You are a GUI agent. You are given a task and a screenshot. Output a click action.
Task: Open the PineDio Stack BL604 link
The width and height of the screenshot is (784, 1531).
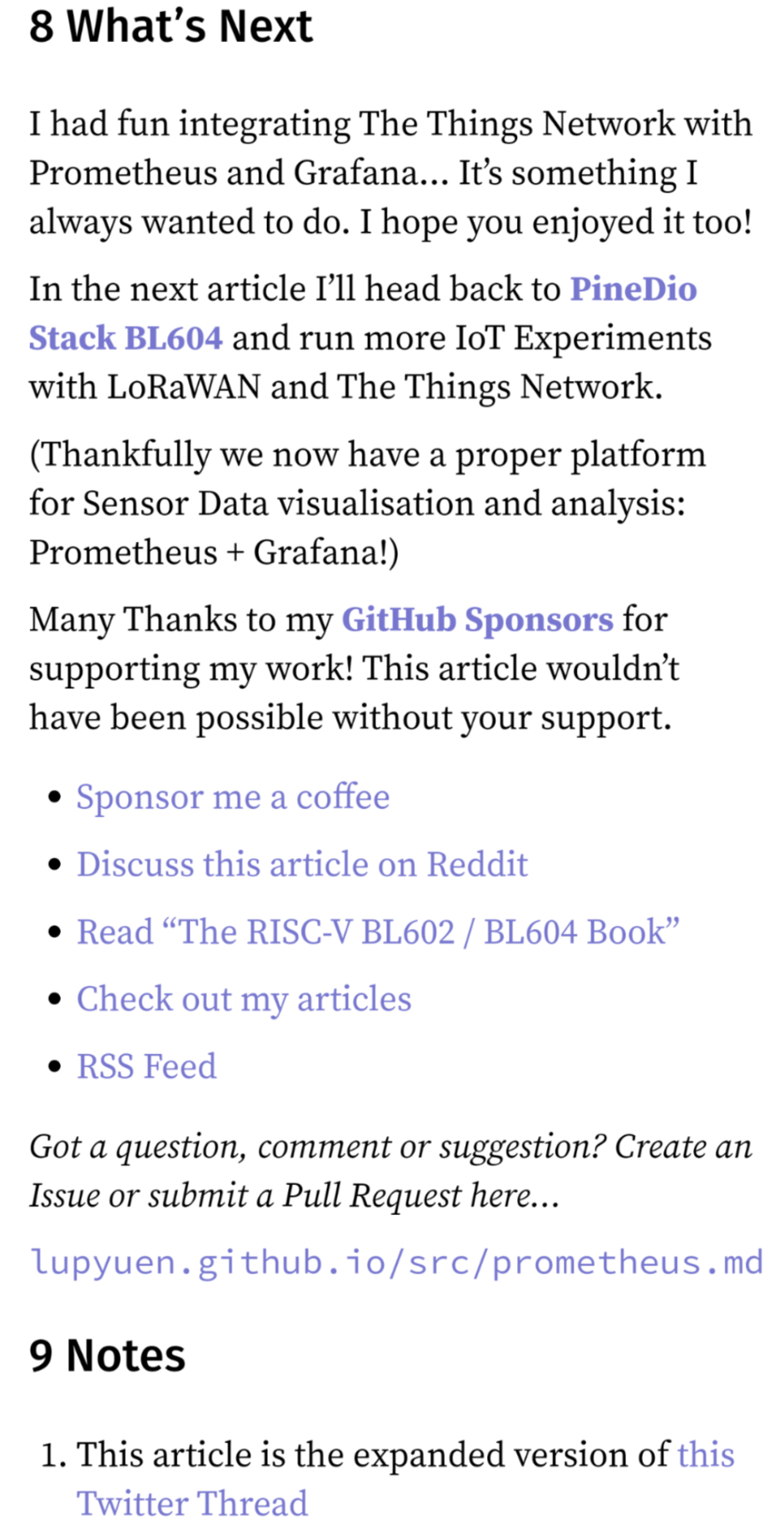pyautogui.click(x=633, y=289)
